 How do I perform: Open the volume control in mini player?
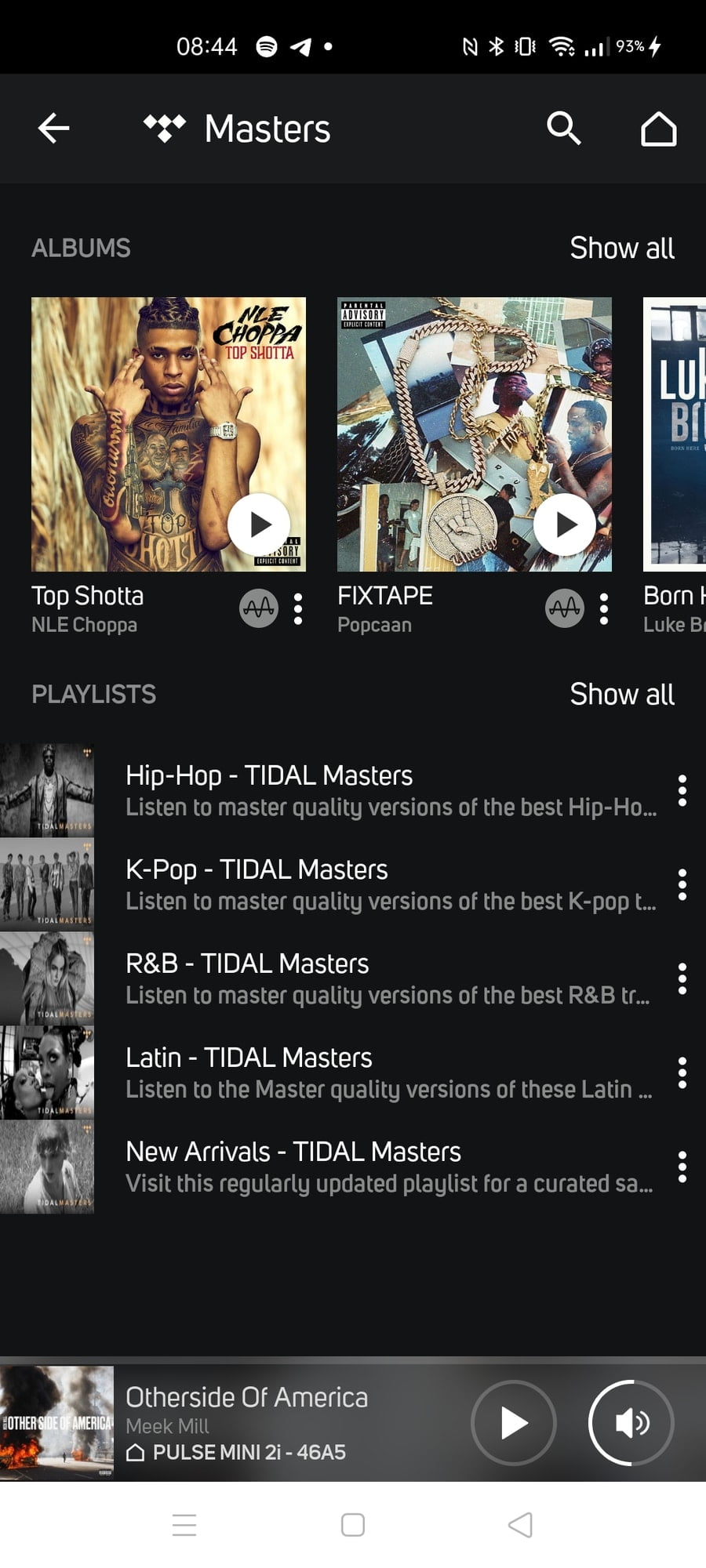(x=631, y=1423)
